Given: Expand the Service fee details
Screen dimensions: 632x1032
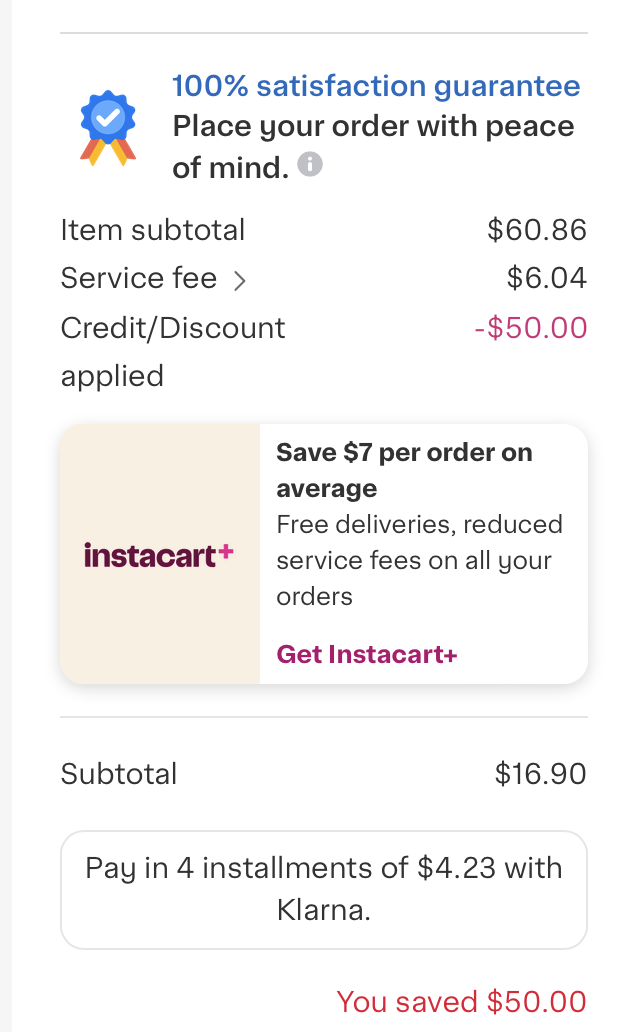Looking at the screenshot, I should 239,280.
